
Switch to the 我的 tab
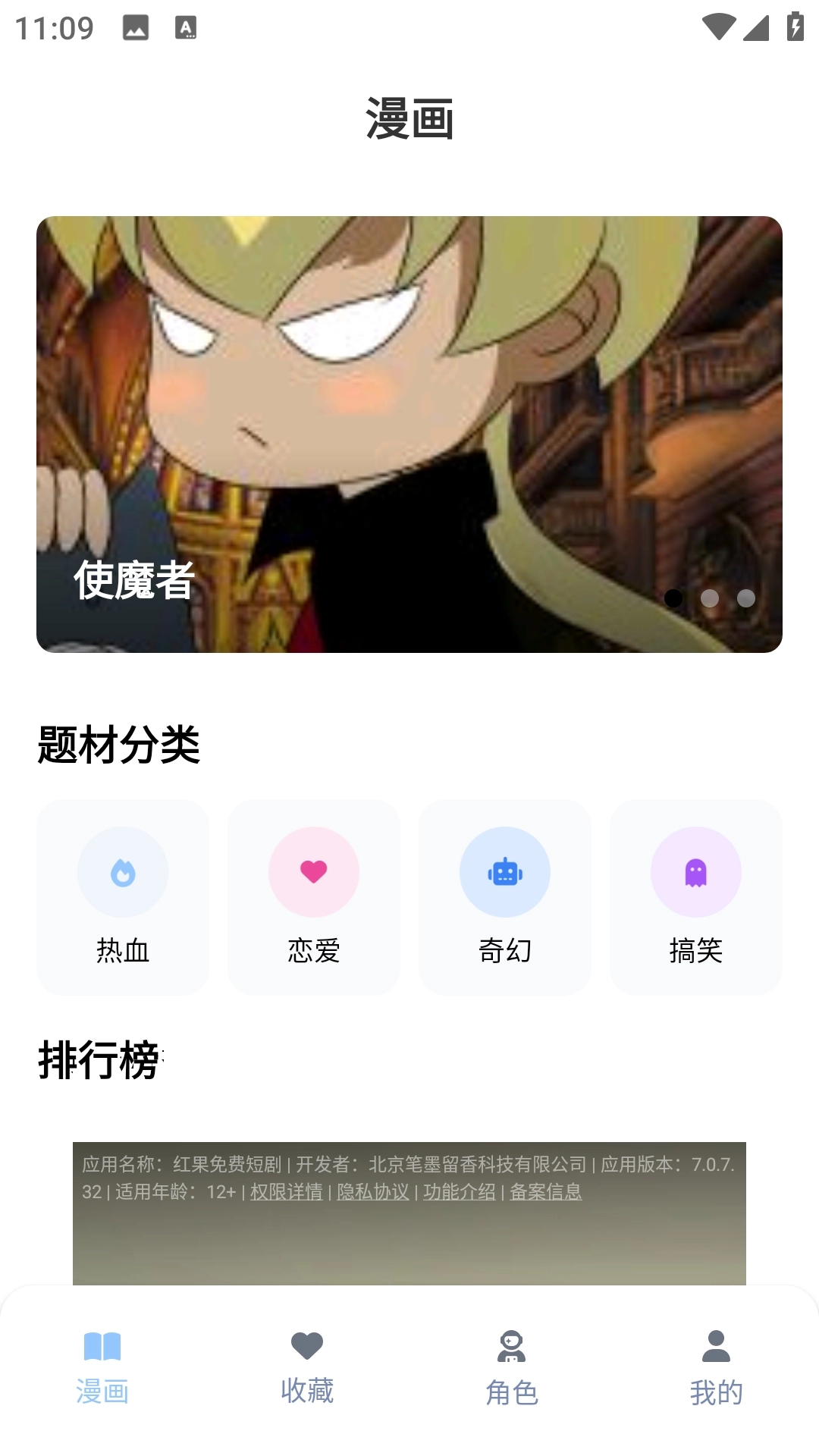point(717,1385)
